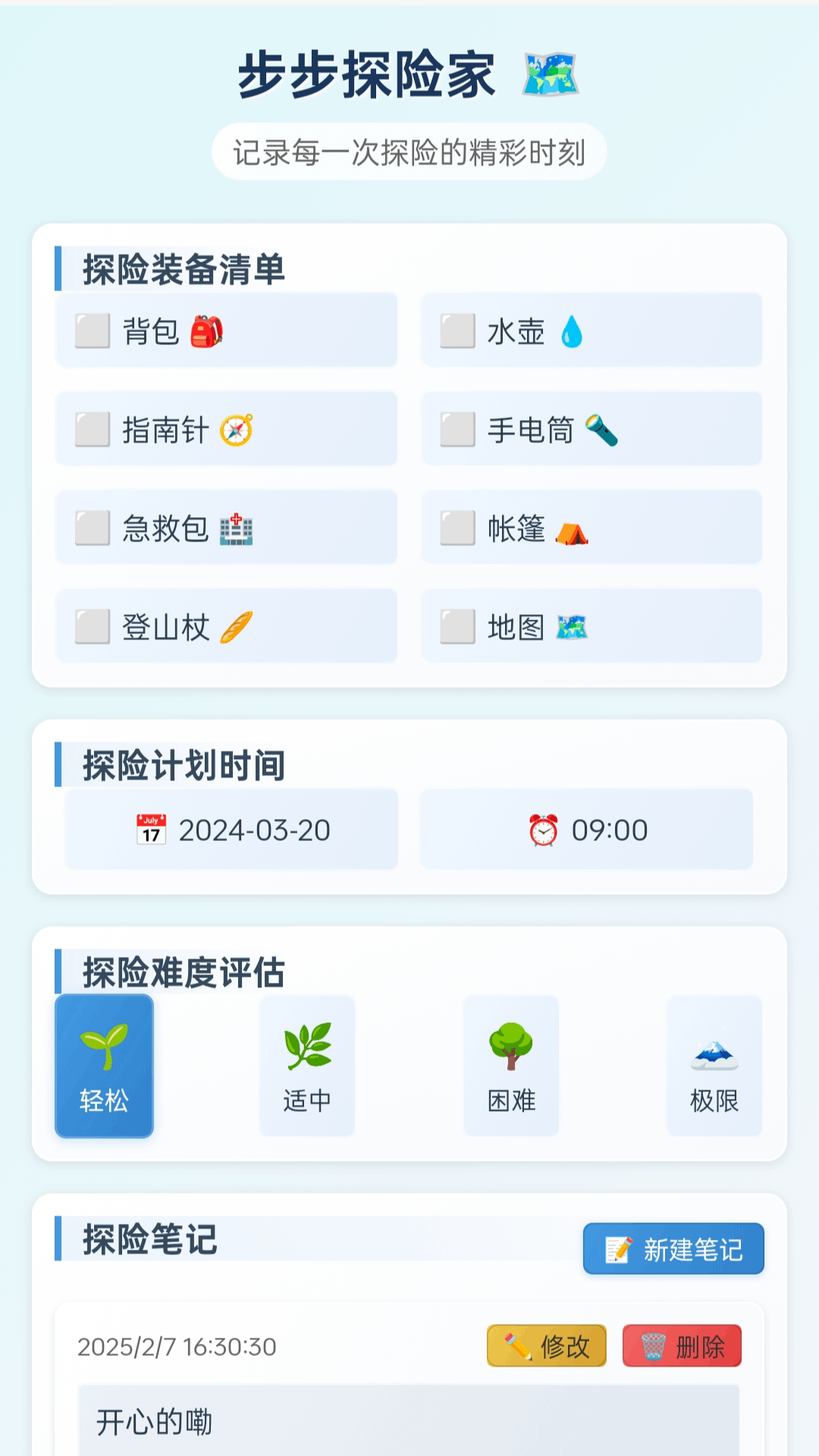
Task: Click the alarm clock icon beside 09:00
Action: click(x=544, y=829)
